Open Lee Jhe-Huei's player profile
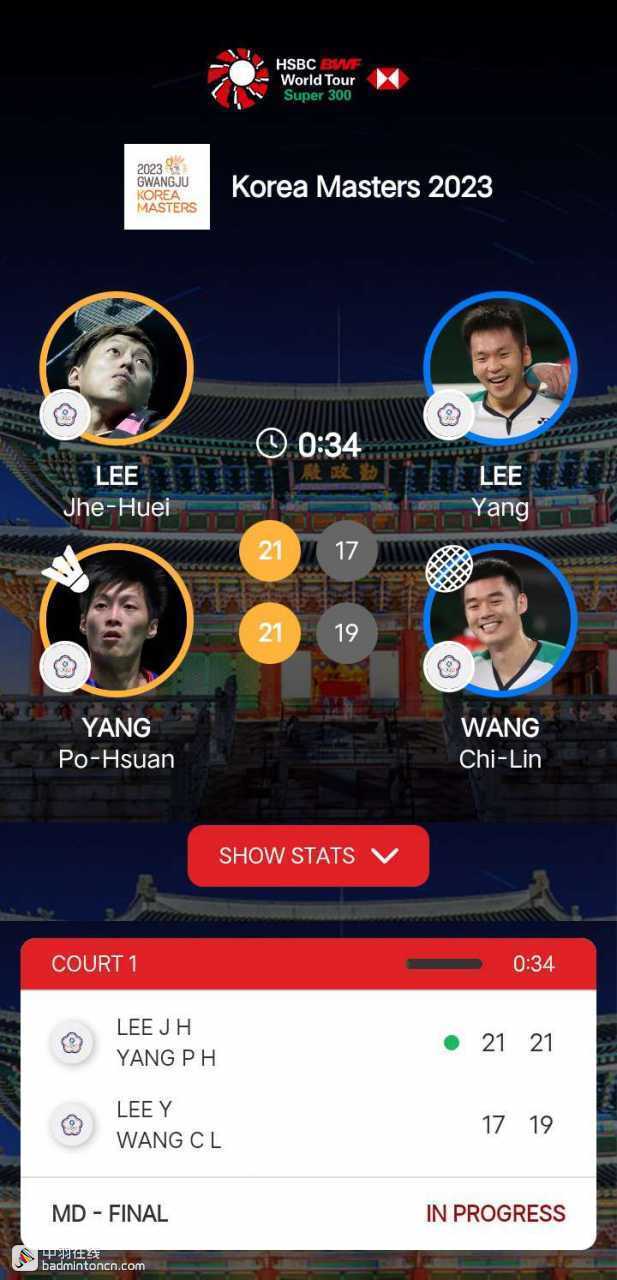617x1280 pixels. coord(116,368)
